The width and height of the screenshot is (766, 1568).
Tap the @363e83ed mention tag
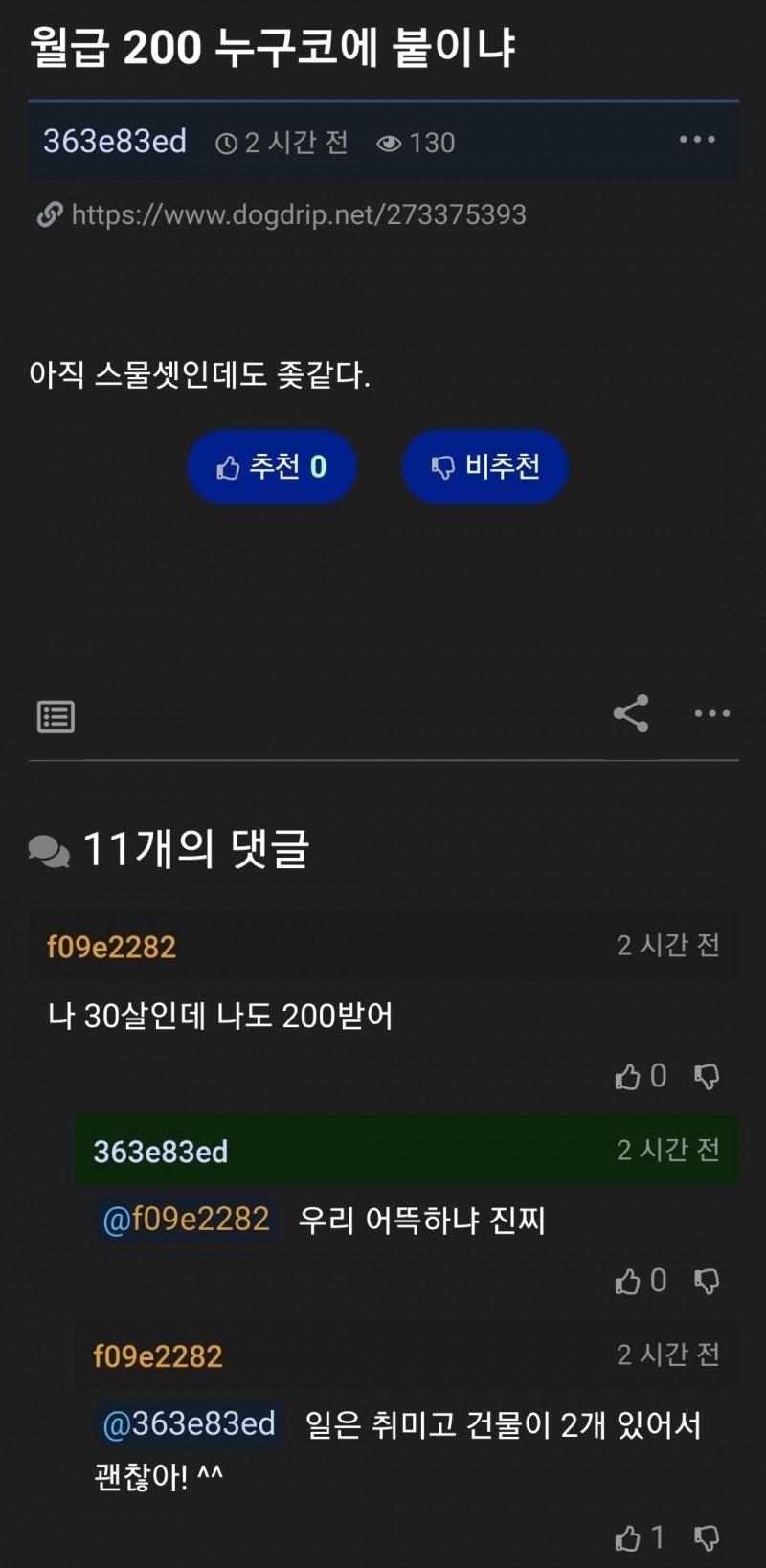click(189, 1424)
